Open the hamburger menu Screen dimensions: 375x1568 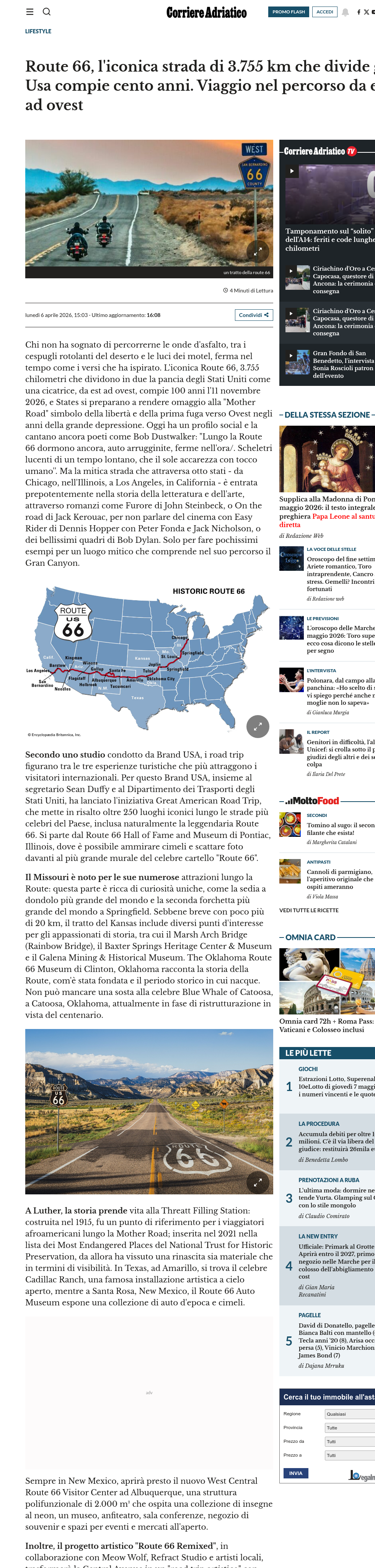click(29, 11)
